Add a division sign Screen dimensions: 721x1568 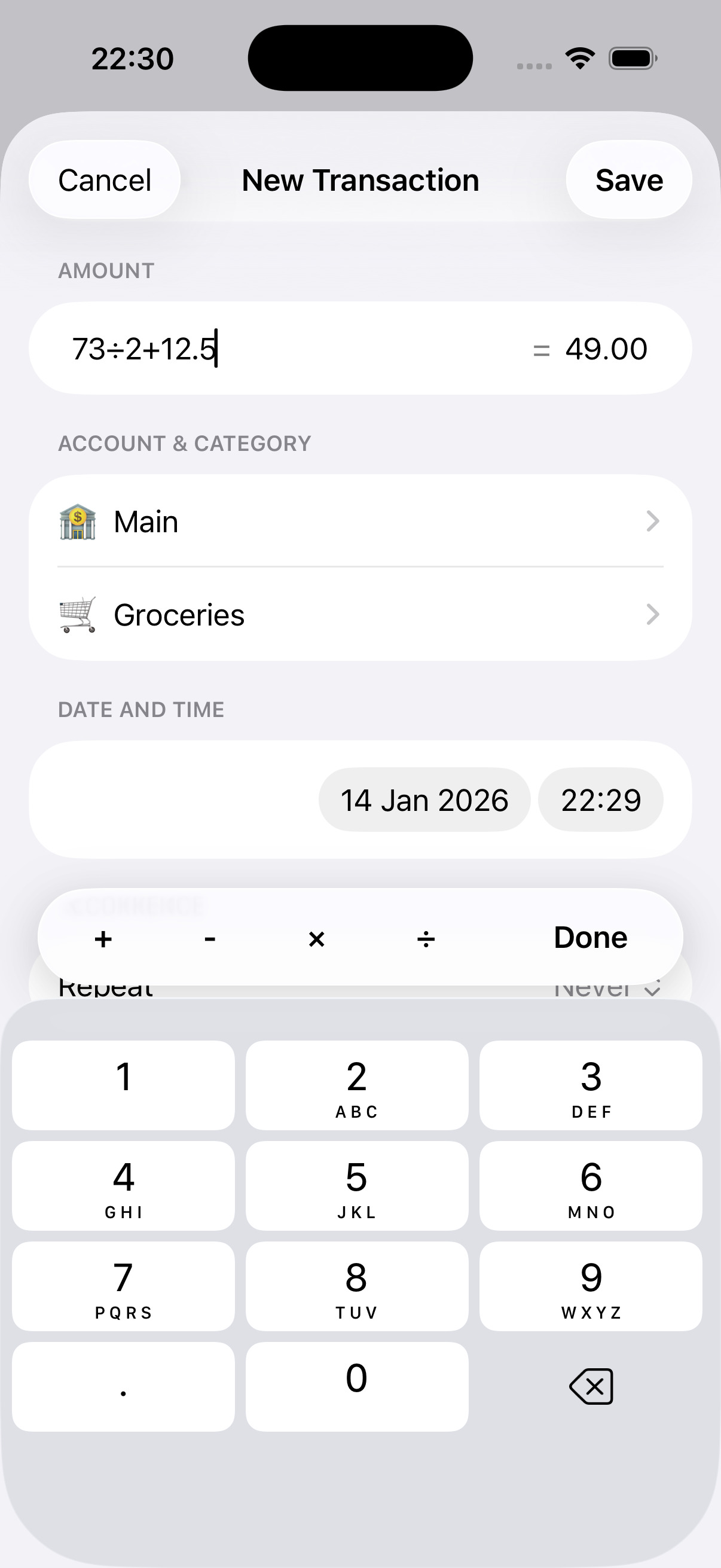click(x=425, y=938)
